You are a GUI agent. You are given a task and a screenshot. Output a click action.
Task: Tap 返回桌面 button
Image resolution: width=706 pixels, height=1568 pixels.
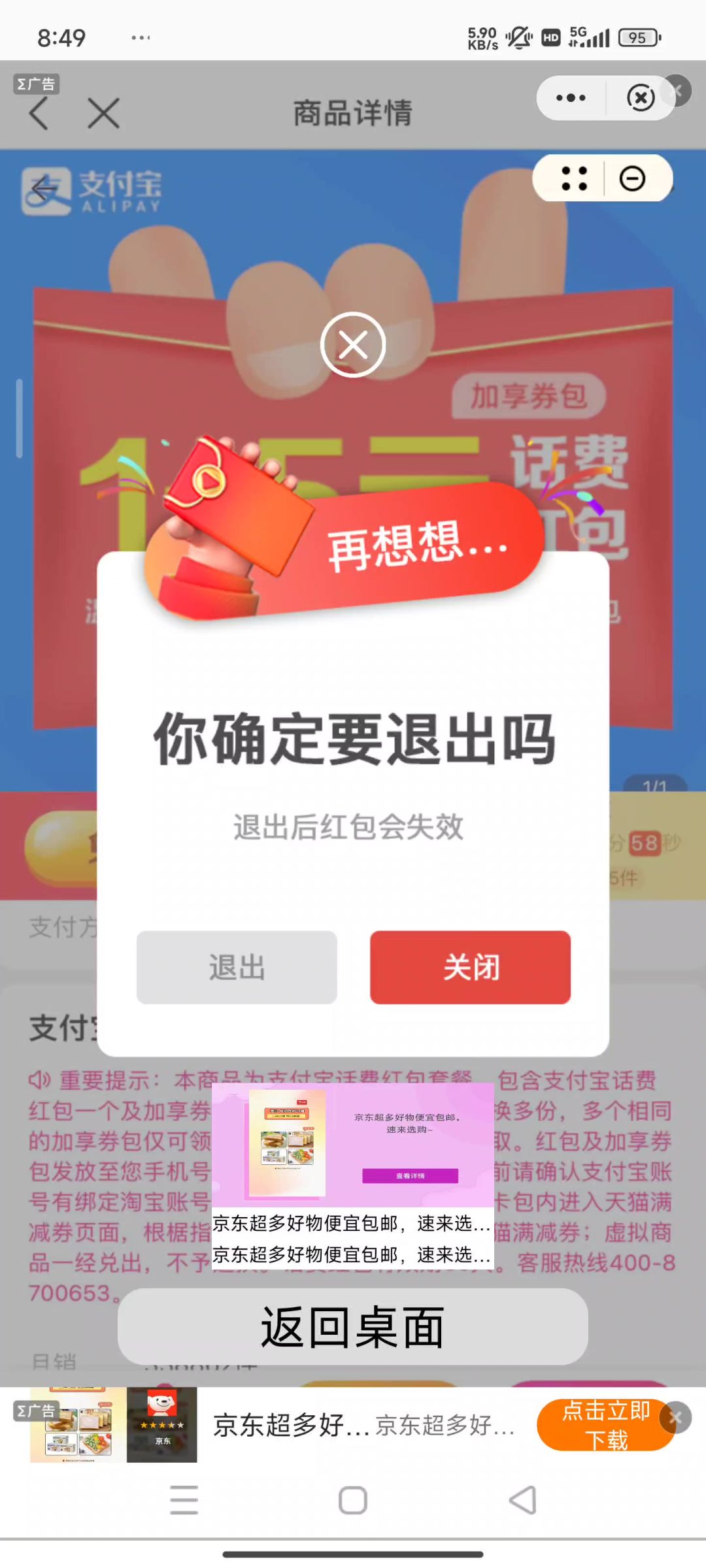(x=353, y=1326)
